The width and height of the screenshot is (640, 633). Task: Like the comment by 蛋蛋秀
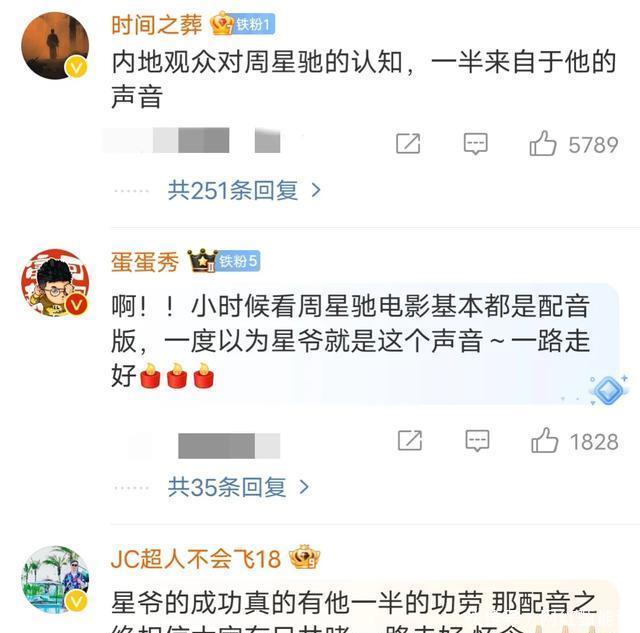[x=544, y=440]
